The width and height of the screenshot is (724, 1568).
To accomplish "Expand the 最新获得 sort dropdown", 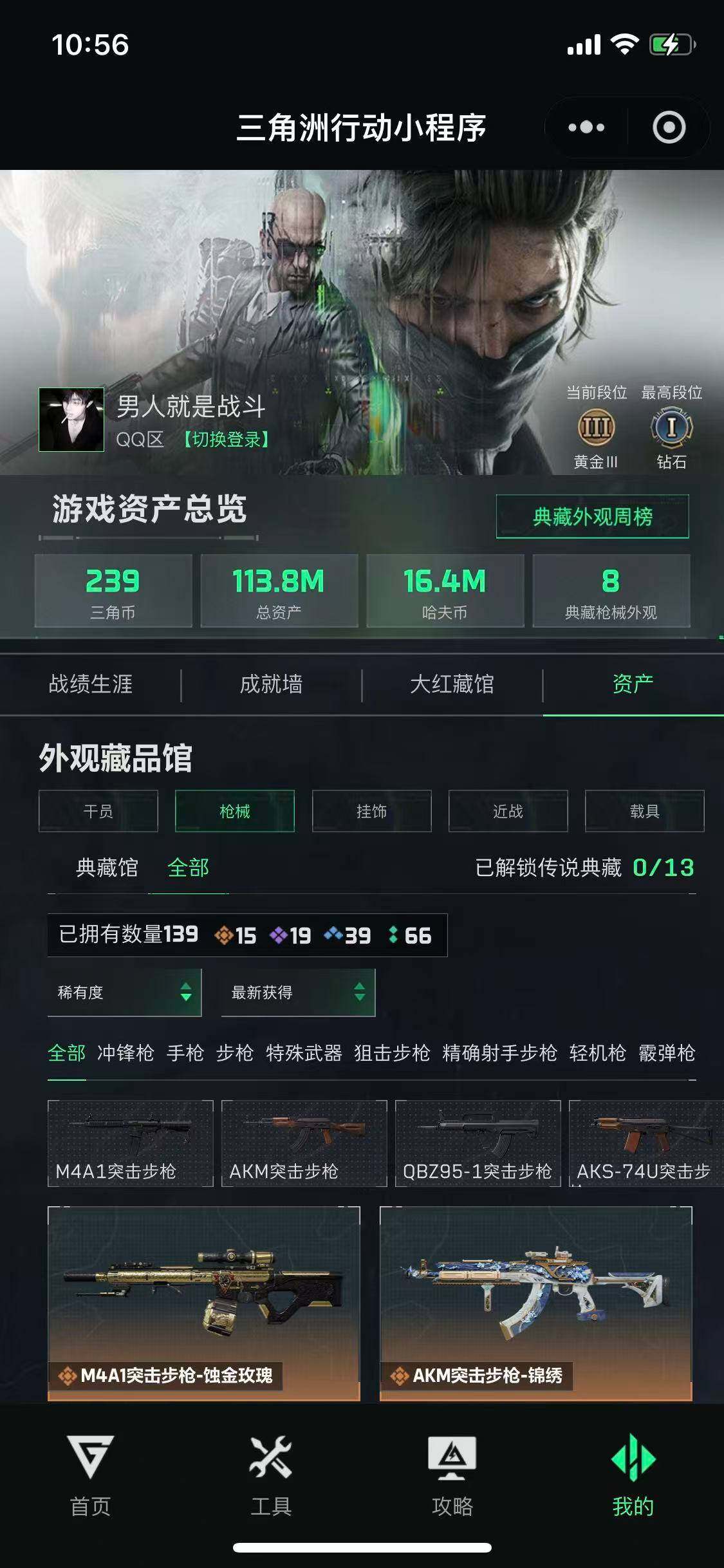I will coord(299,993).
